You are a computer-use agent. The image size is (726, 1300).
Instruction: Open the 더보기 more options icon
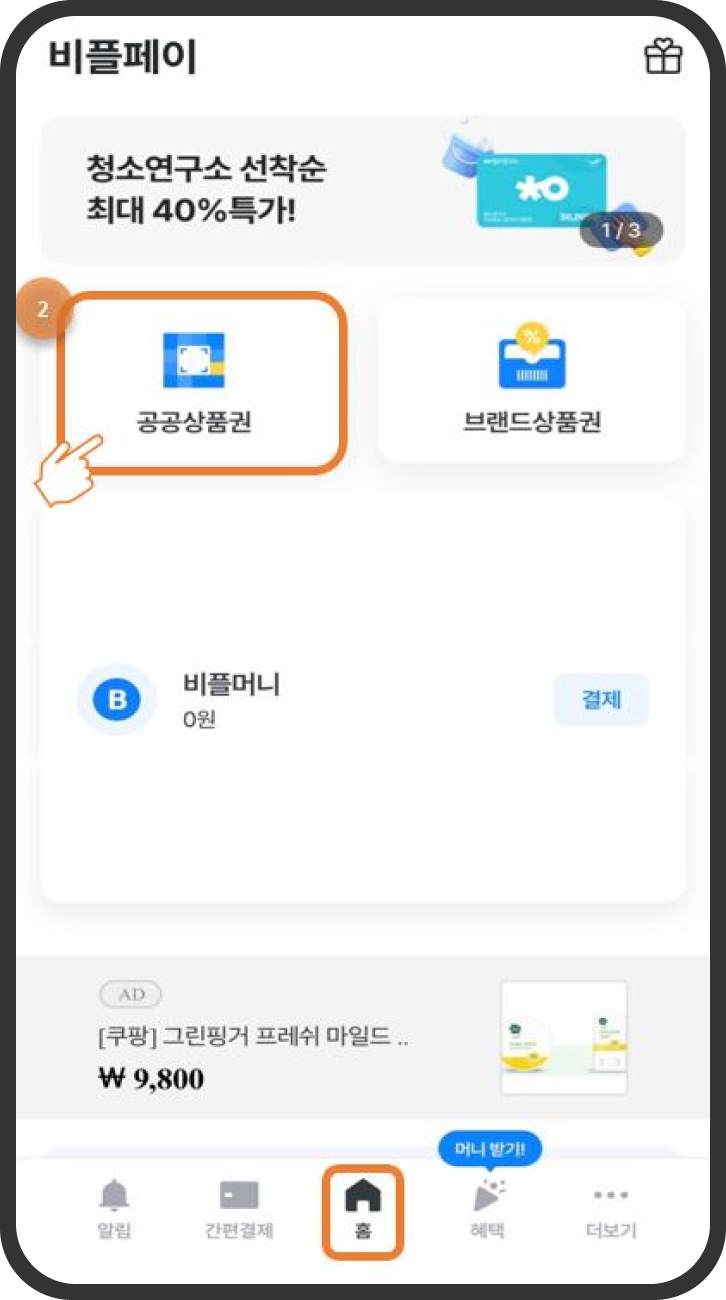[612, 1192]
